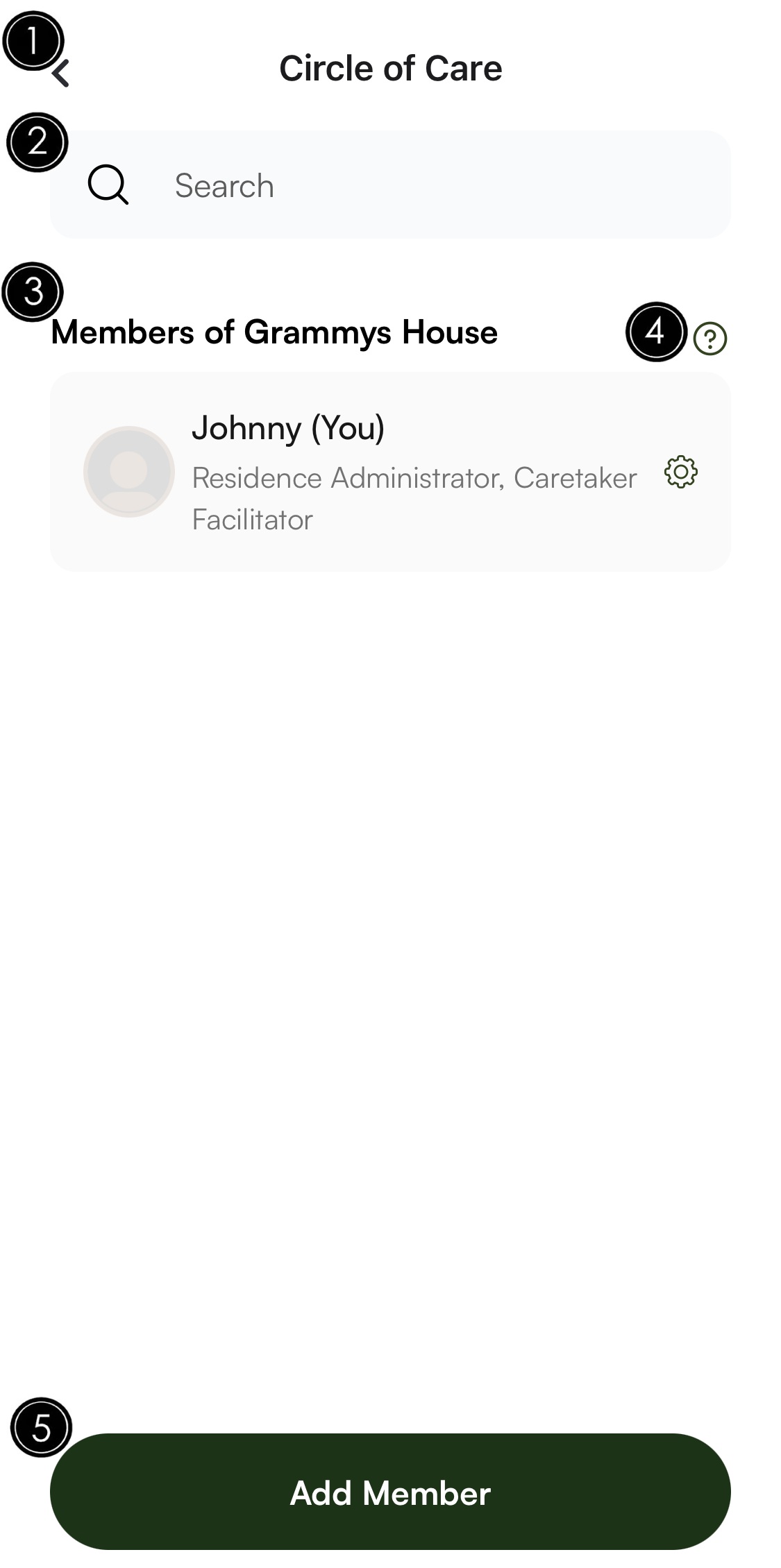Open Johnny (You) member card

tap(390, 472)
